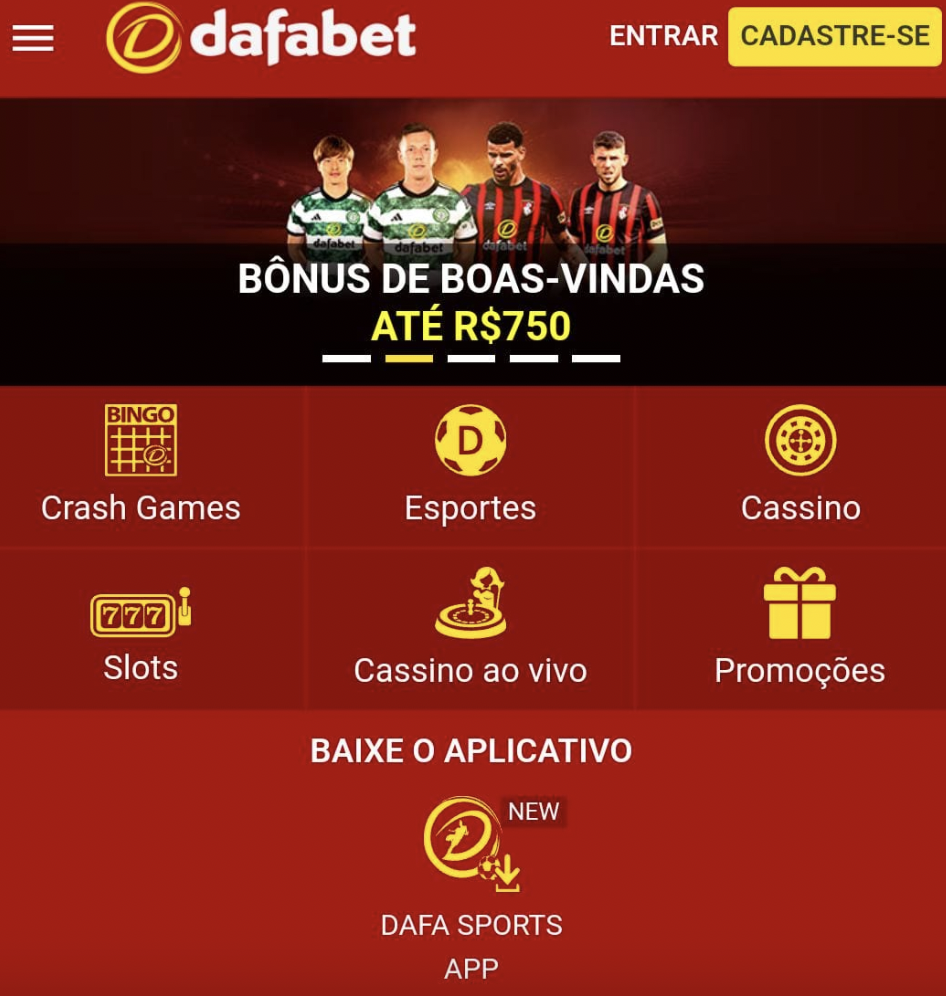Viewport: 946px width, 996px height.
Task: Open Crash Games section
Action: (141, 465)
